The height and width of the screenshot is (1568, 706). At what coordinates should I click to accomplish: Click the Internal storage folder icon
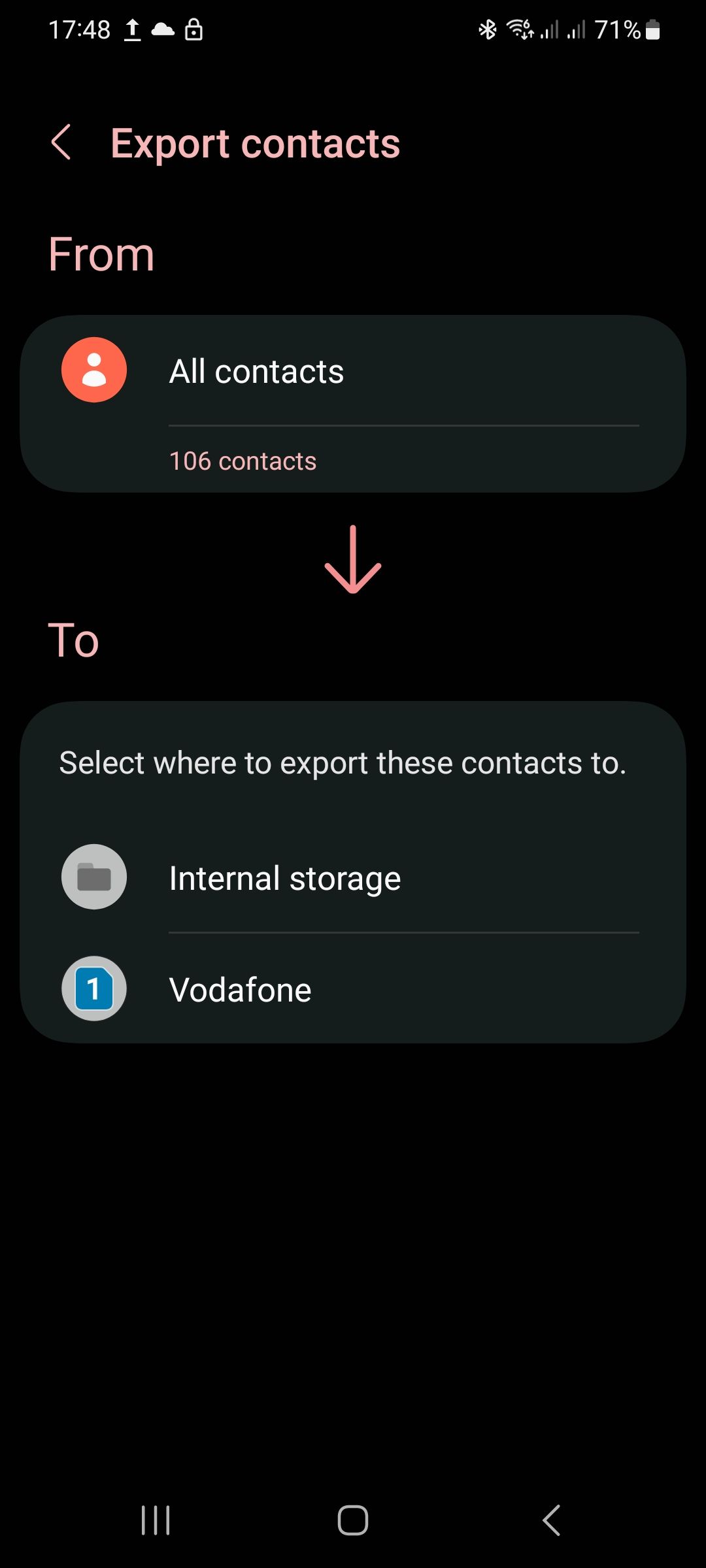[x=93, y=877]
